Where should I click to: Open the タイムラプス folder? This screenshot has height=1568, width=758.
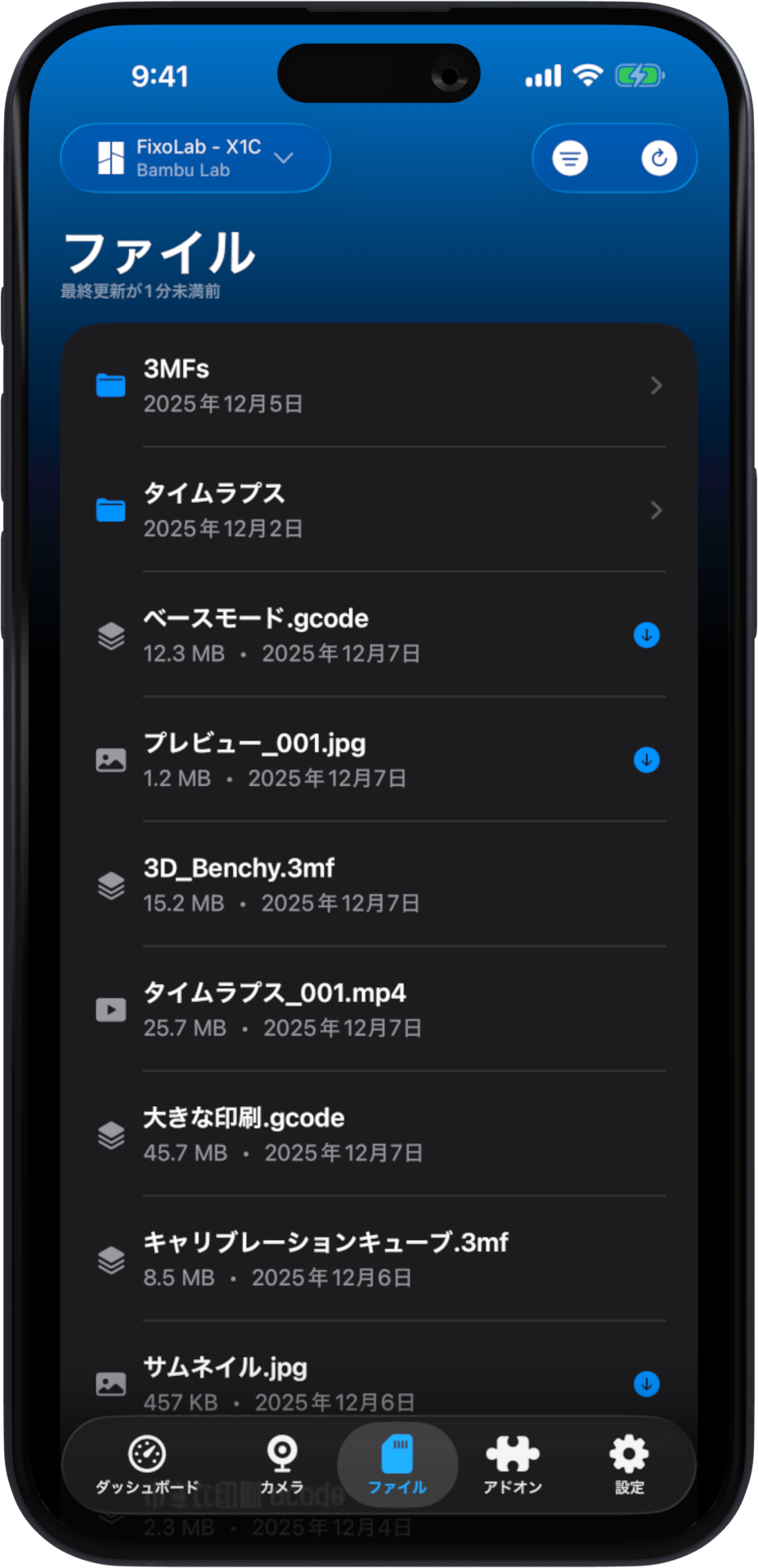pyautogui.click(x=379, y=510)
